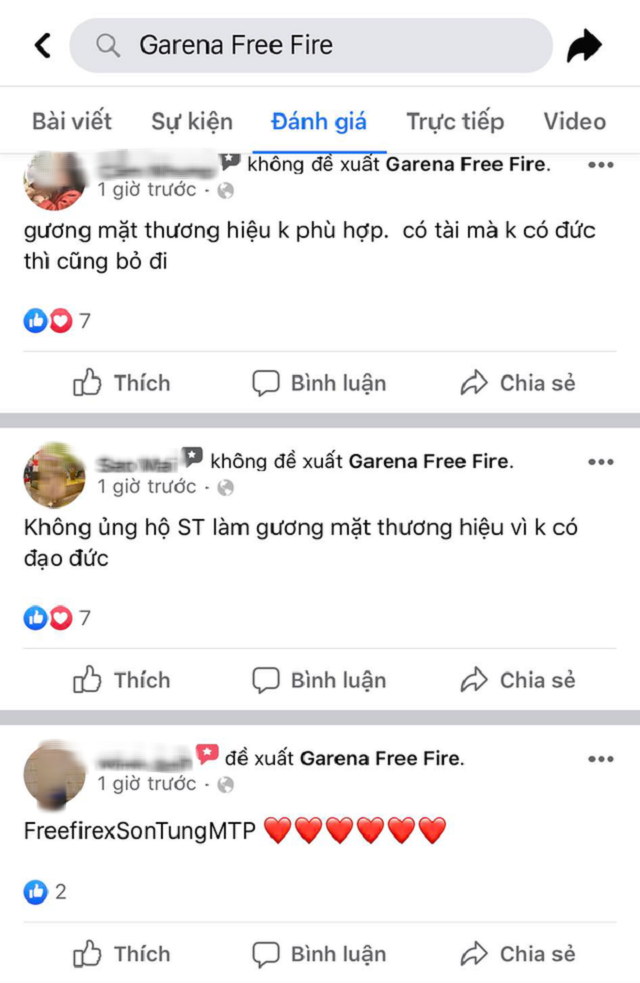Viewport: 640px width, 983px height.
Task: Share the page with the arrow icon
Action: coord(584,45)
